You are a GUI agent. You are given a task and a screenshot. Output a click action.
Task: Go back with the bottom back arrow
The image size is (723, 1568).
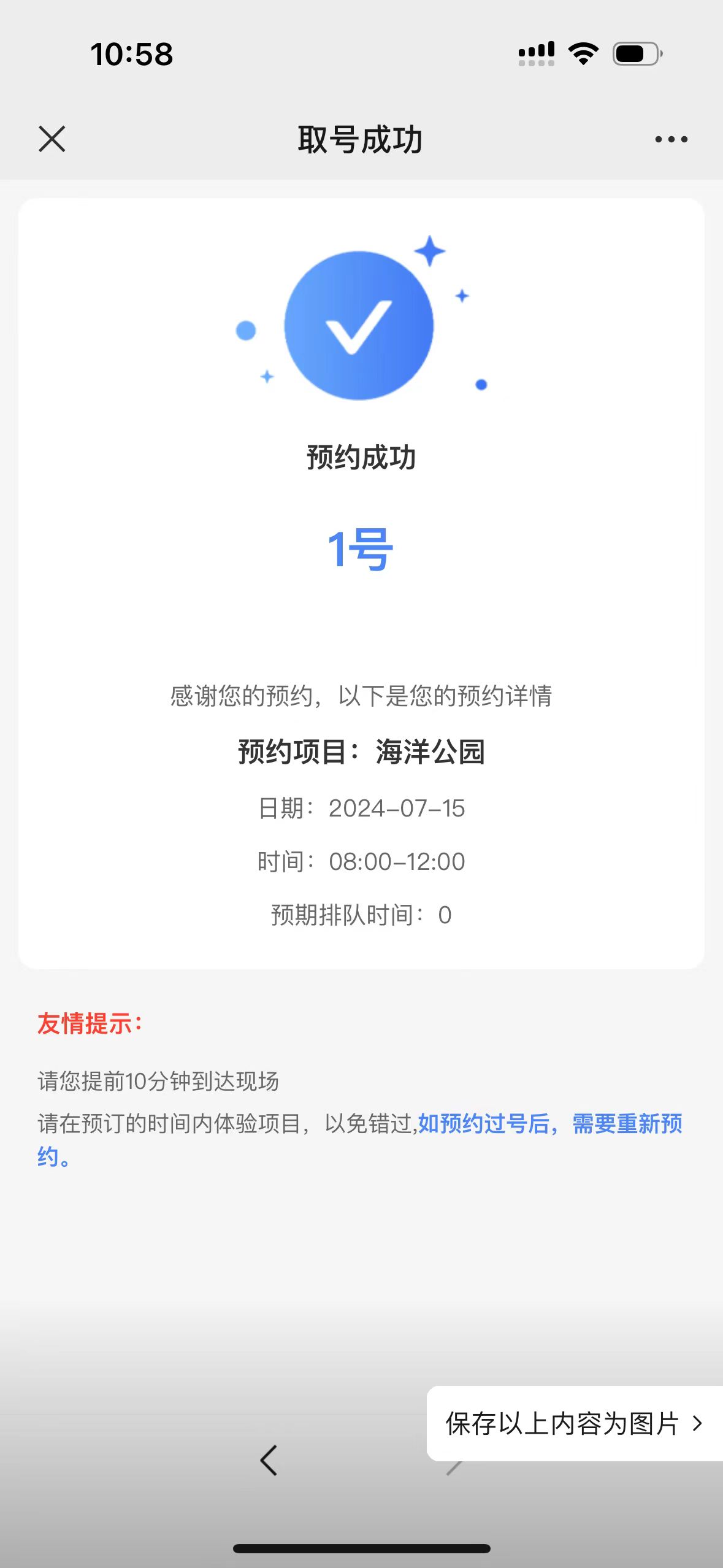pos(269,1460)
